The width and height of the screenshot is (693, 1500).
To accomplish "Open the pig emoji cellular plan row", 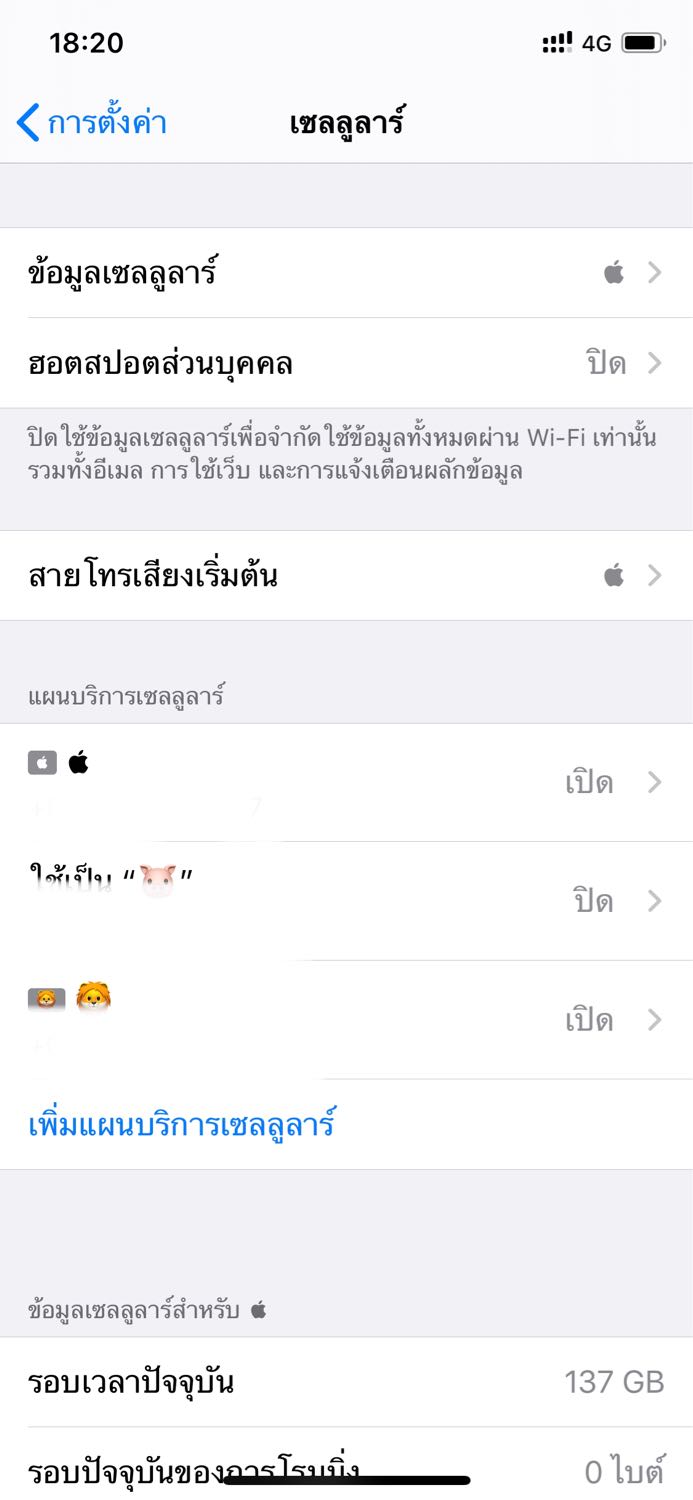I will [x=346, y=901].
